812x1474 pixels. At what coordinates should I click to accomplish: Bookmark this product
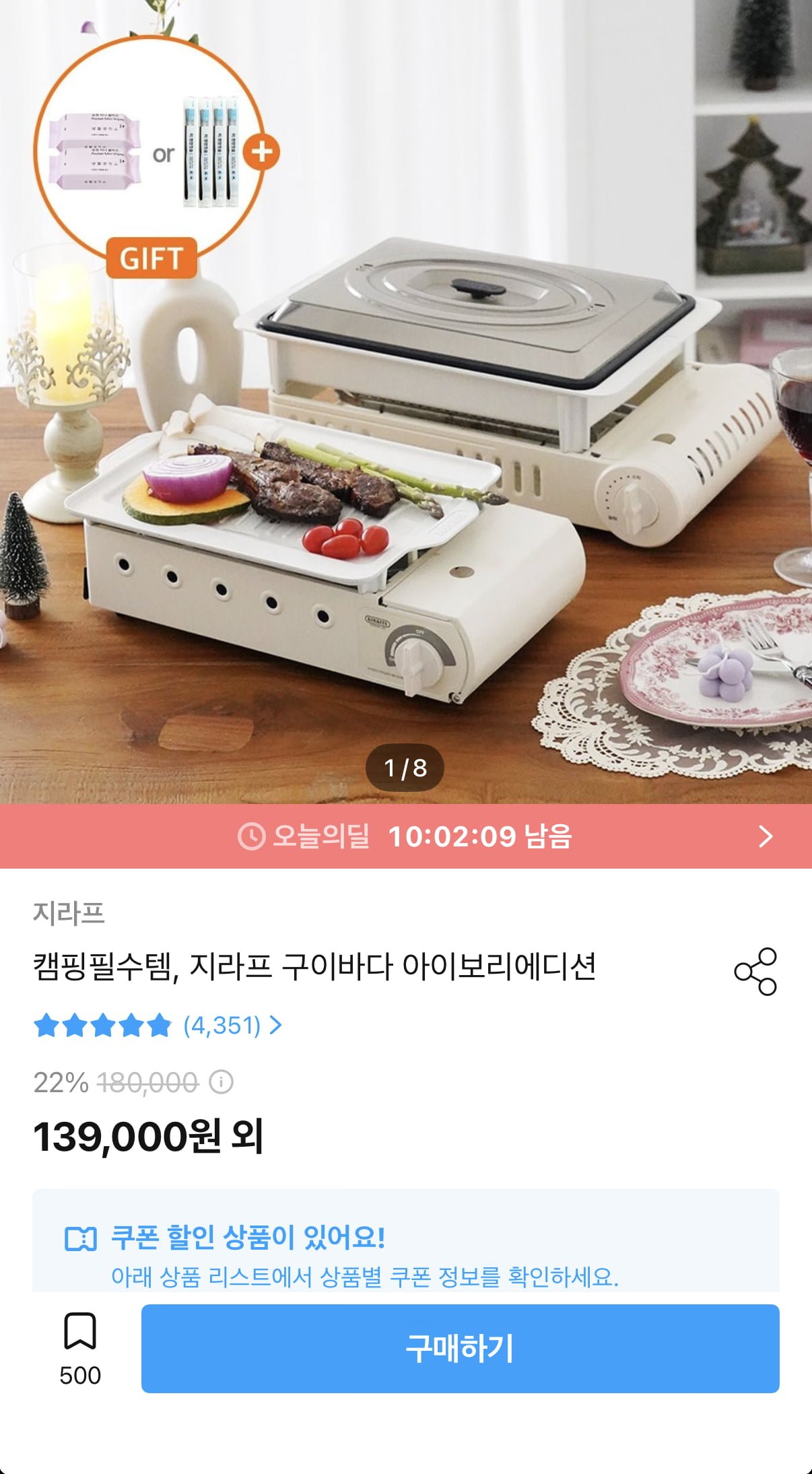coord(80,1331)
